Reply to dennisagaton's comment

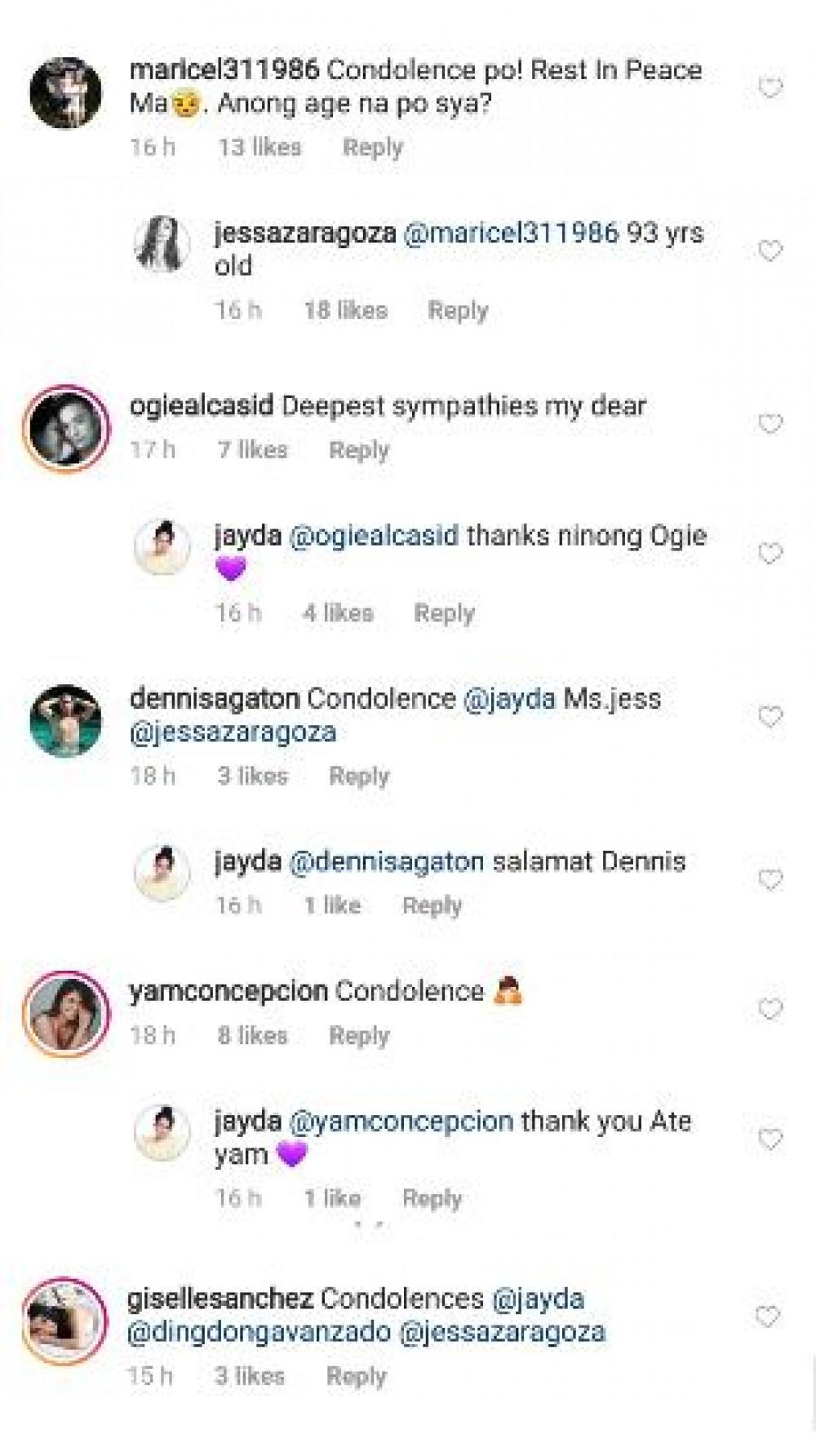point(359,776)
